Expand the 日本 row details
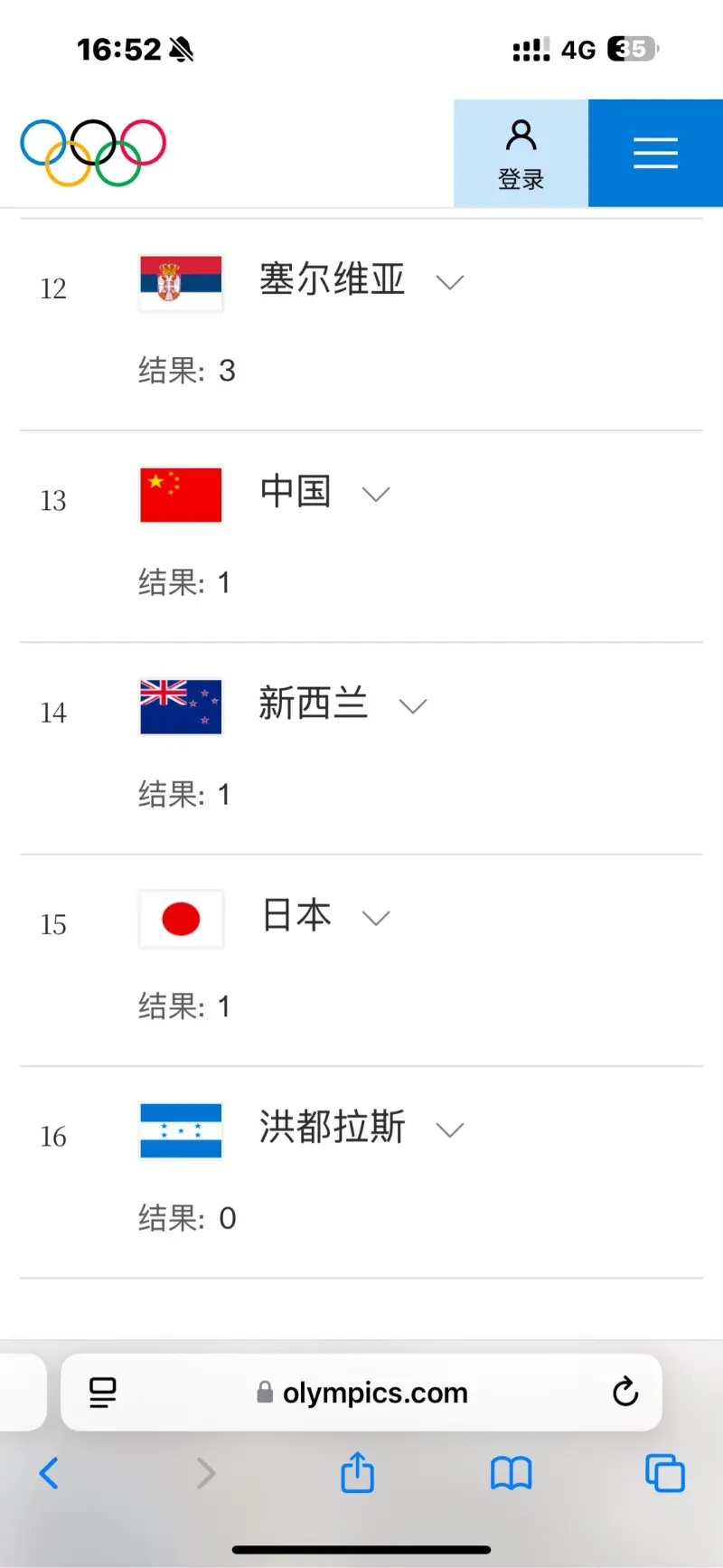The width and height of the screenshot is (723, 1568). click(376, 918)
